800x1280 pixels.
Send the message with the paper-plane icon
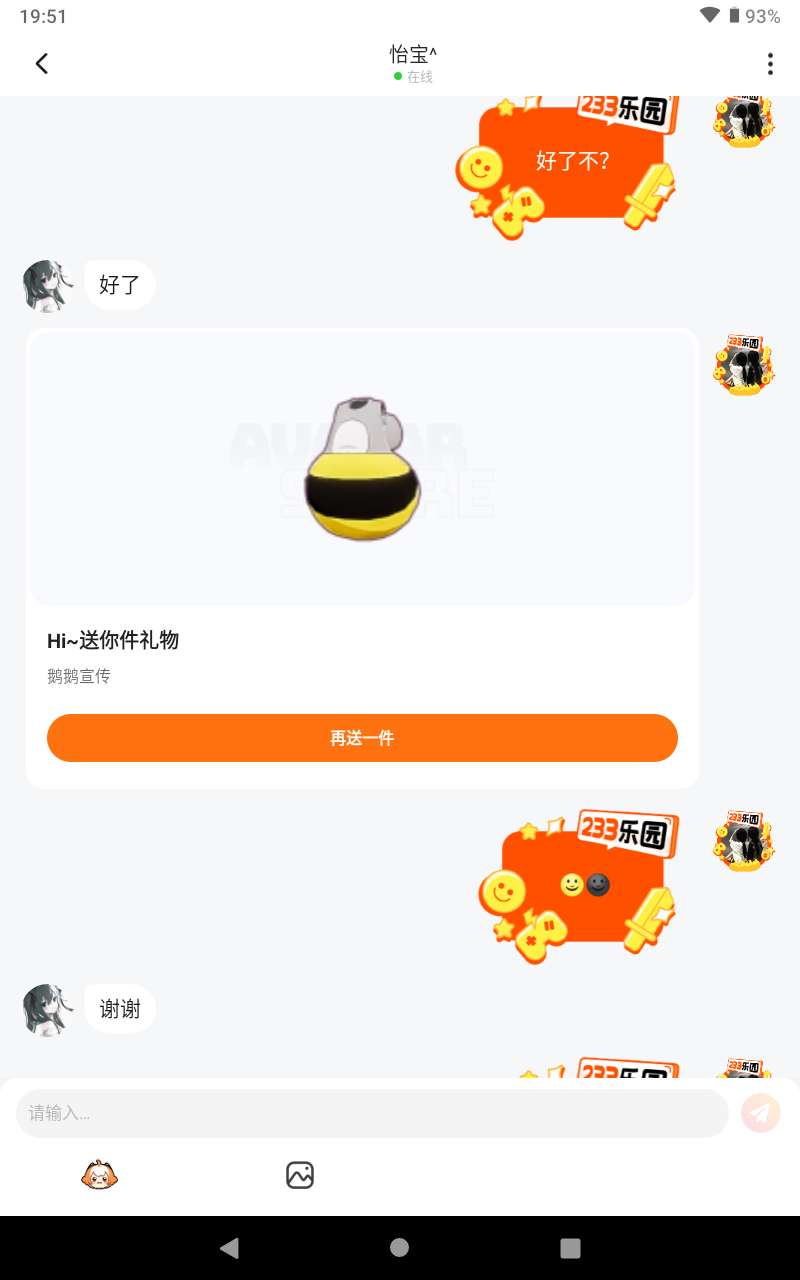pyautogui.click(x=760, y=1113)
